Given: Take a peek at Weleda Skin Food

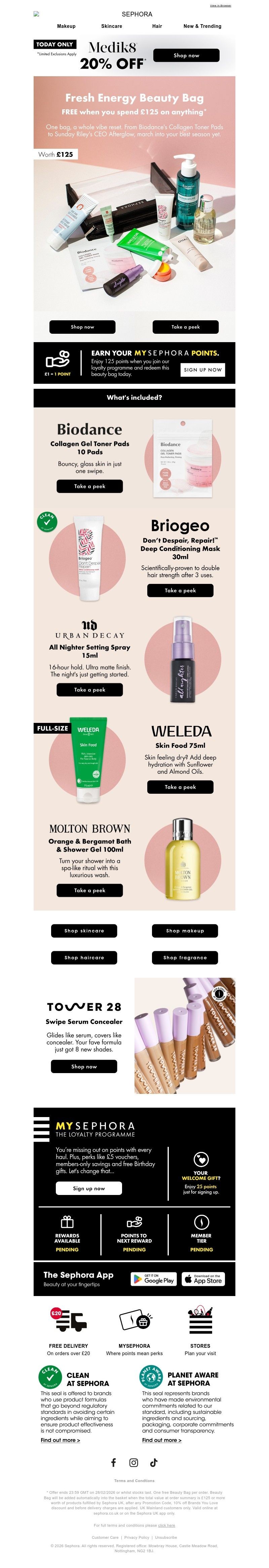Looking at the screenshot, I should coord(180,787).
